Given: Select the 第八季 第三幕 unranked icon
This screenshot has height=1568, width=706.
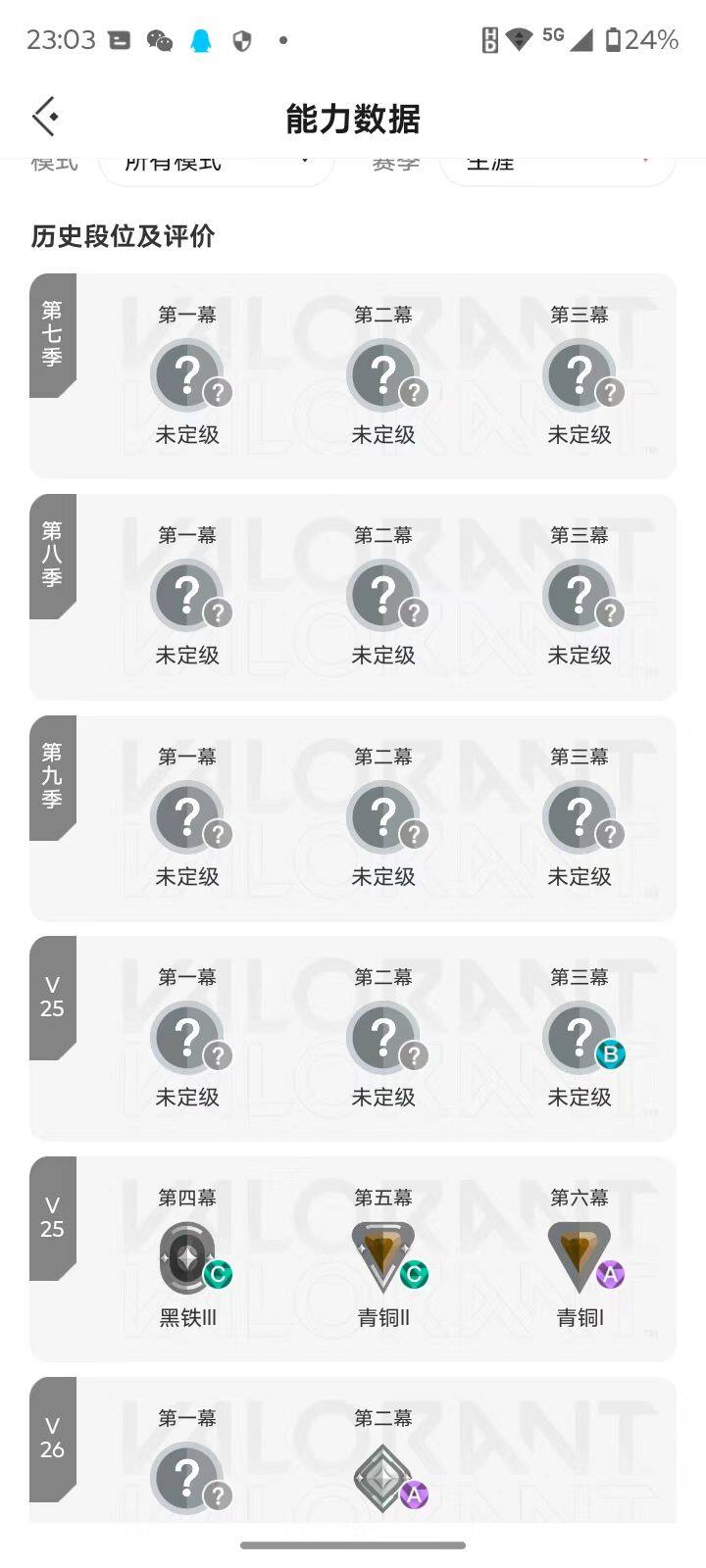Looking at the screenshot, I should click(x=579, y=595).
